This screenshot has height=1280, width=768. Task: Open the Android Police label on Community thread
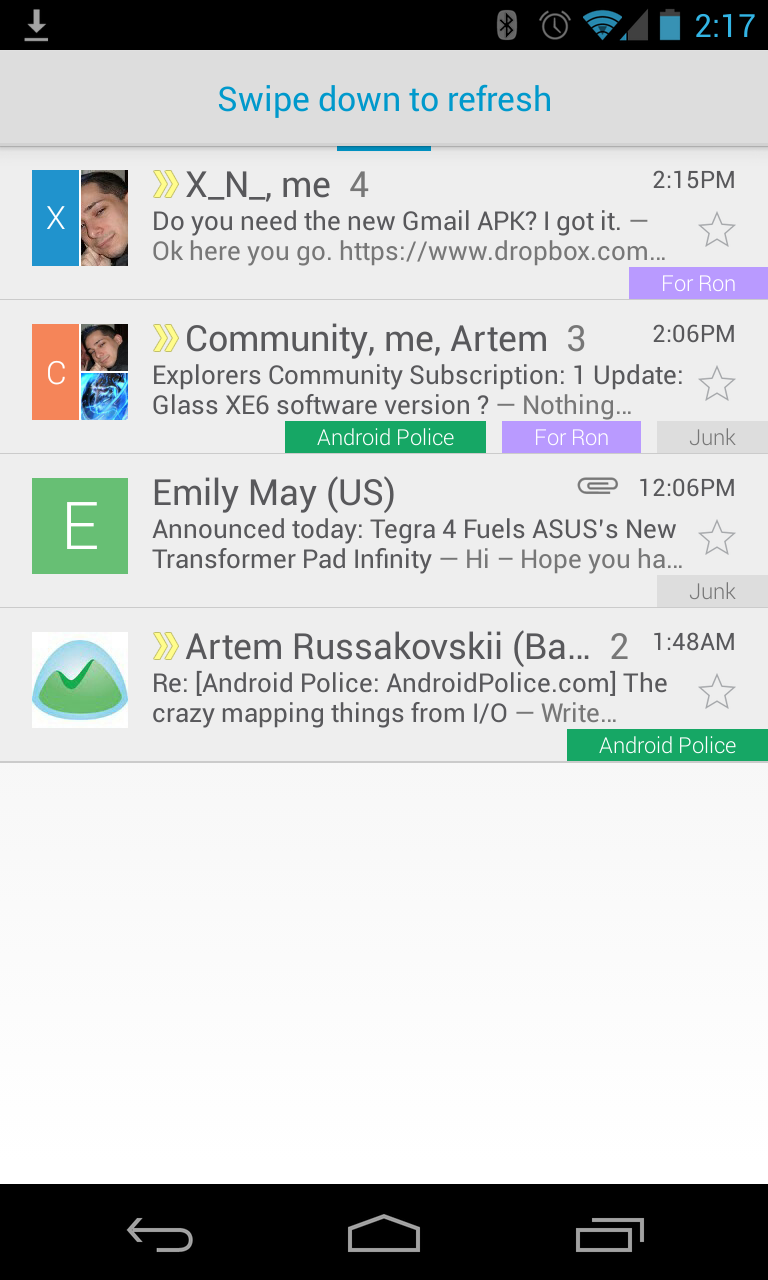(385, 437)
